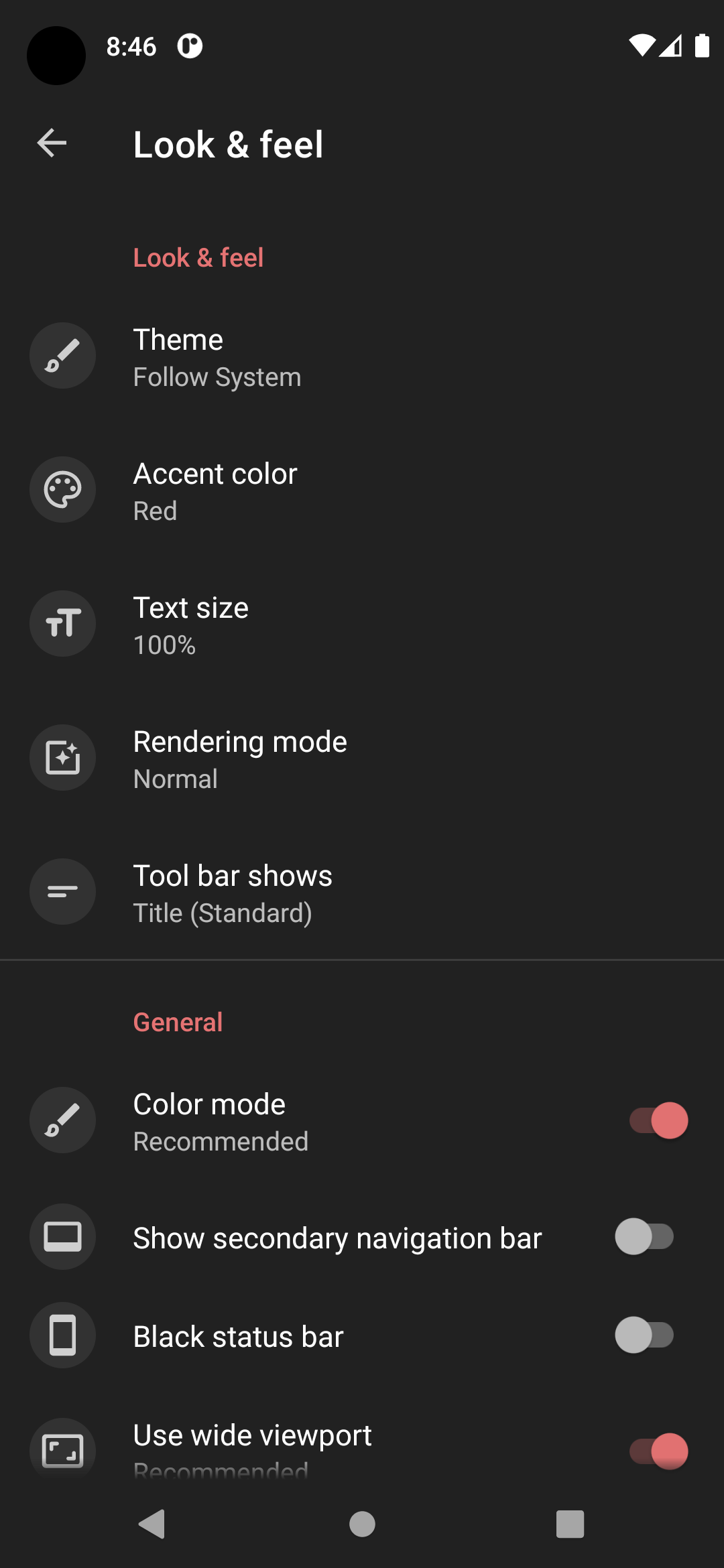Change the Text size setting
This screenshot has width=724, height=1568.
pos(362,625)
